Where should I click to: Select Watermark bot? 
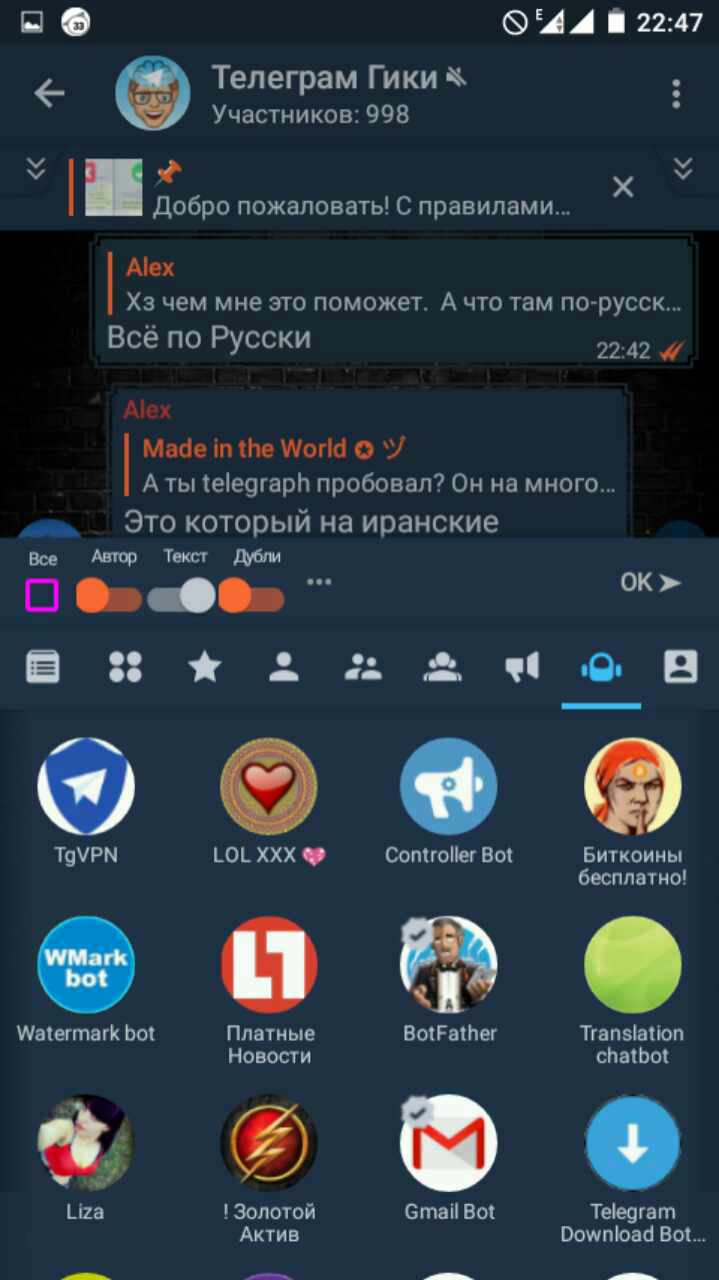pyautogui.click(x=85, y=964)
